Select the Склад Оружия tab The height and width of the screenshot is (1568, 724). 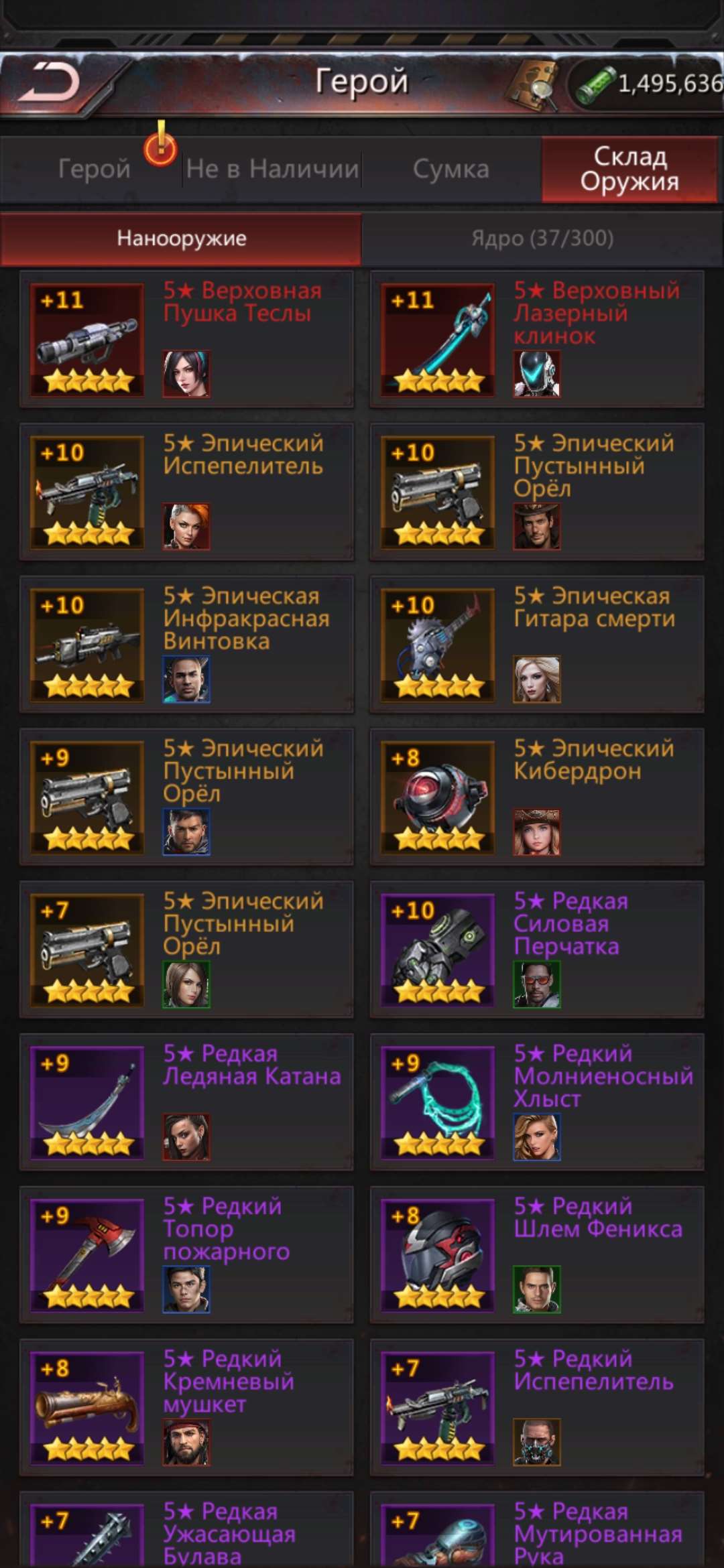point(629,169)
